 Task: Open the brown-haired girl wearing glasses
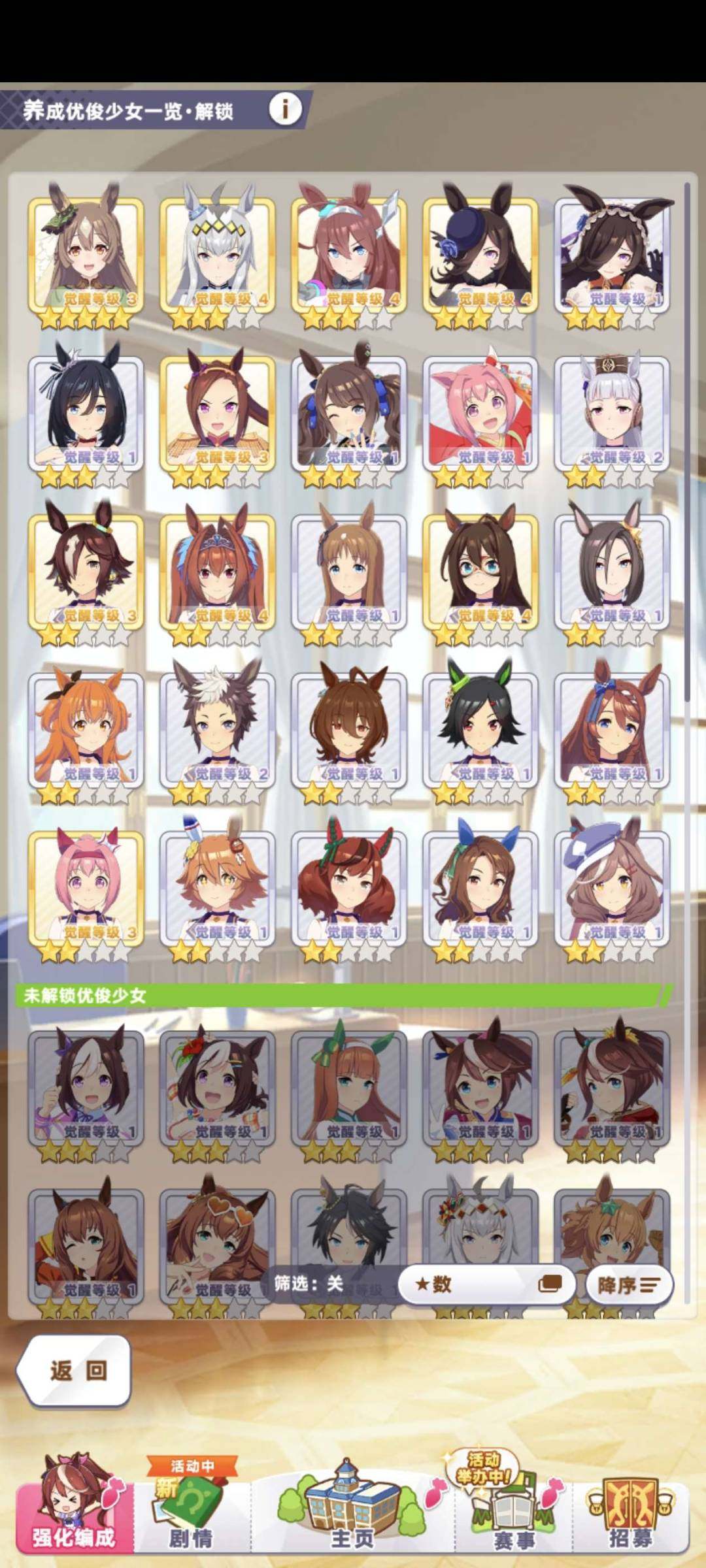click(x=480, y=572)
